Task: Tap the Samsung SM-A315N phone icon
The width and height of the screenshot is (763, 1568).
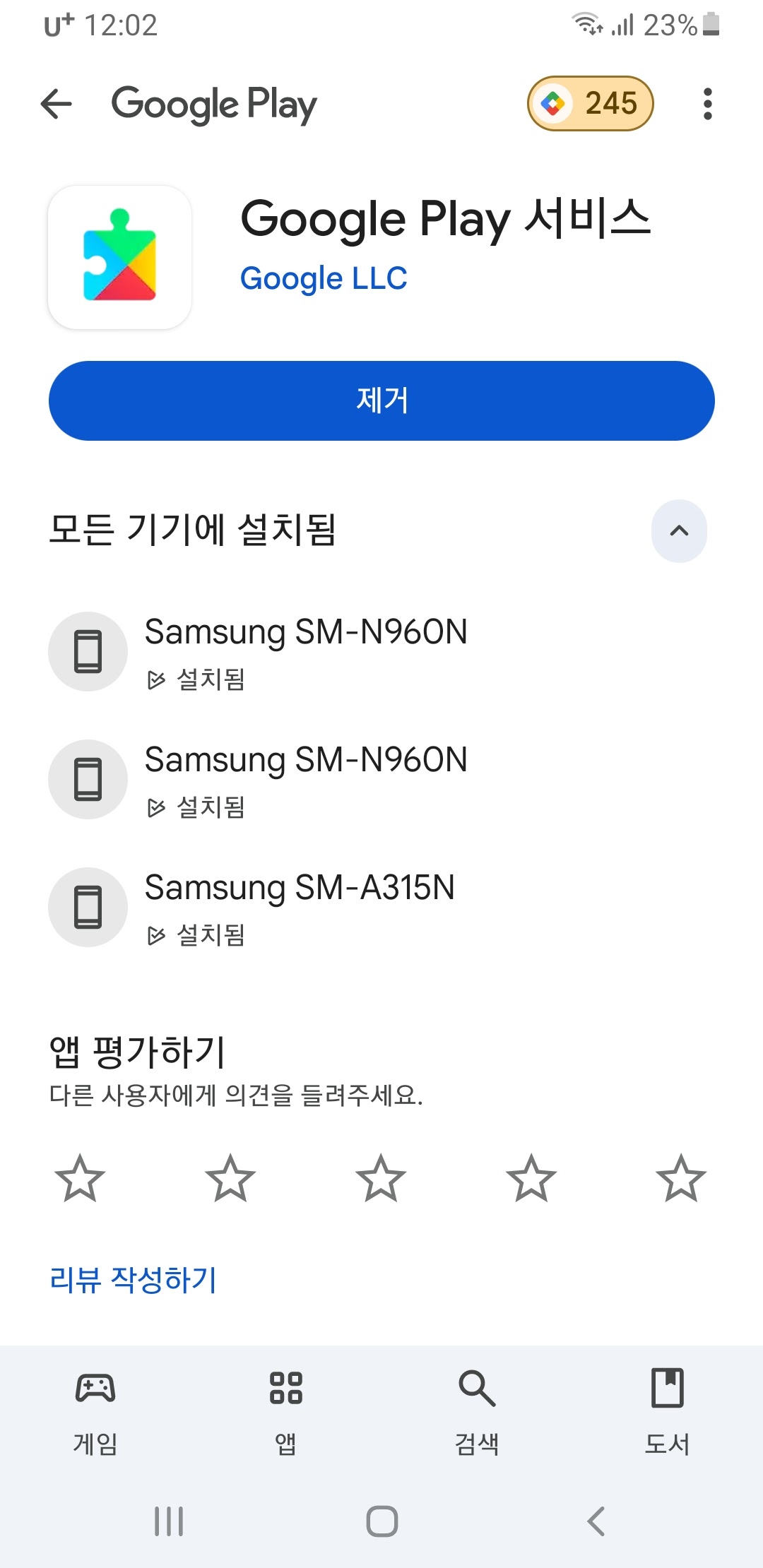Action: tap(88, 908)
